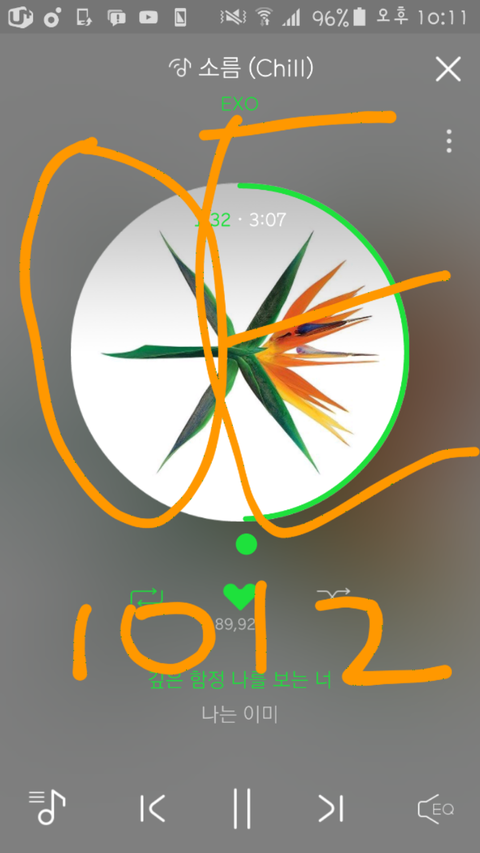The width and height of the screenshot is (480, 853).
Task: Open the three-dot overflow menu
Action: [449, 141]
